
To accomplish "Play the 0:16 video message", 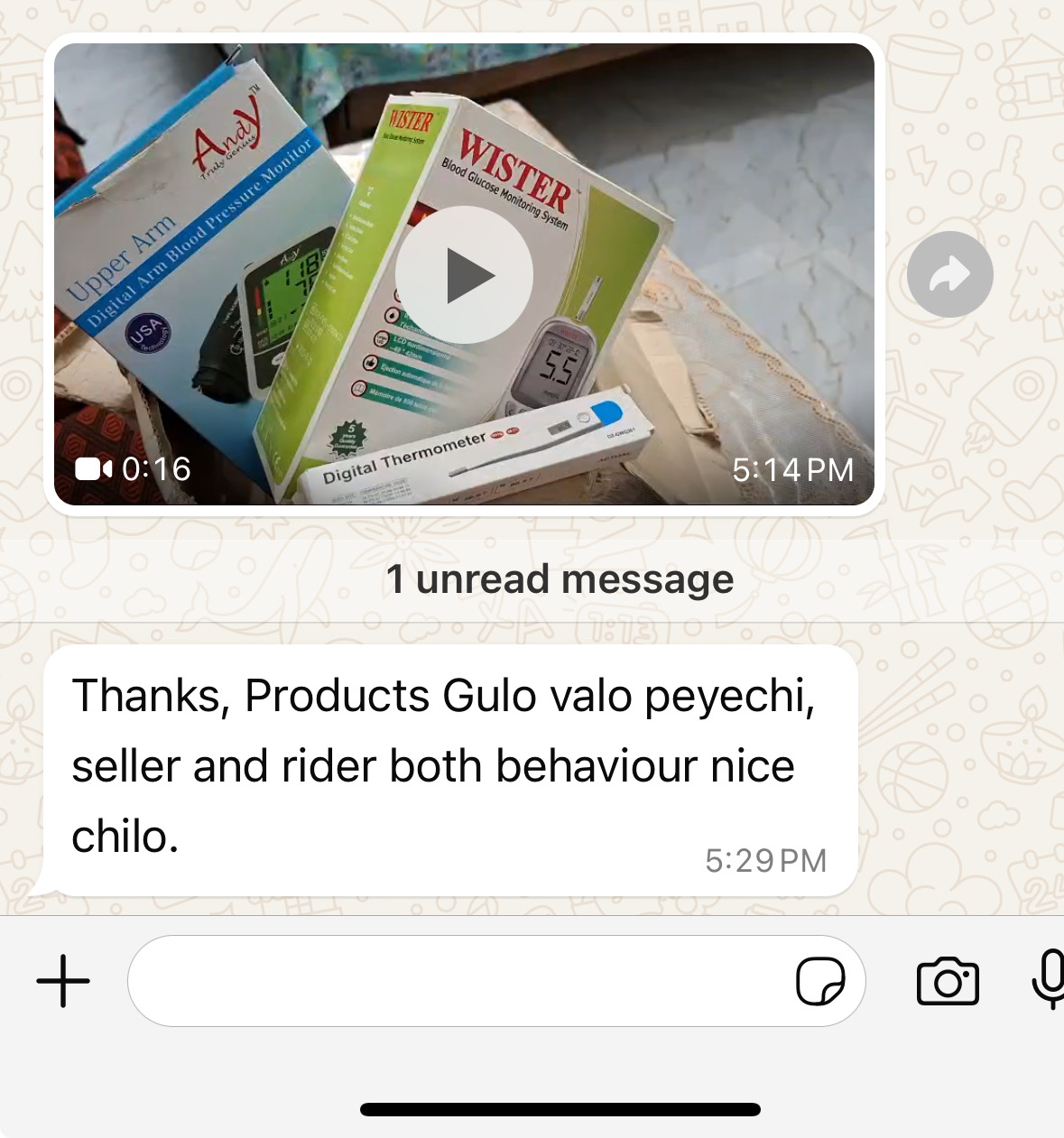I will pyautogui.click(x=464, y=275).
